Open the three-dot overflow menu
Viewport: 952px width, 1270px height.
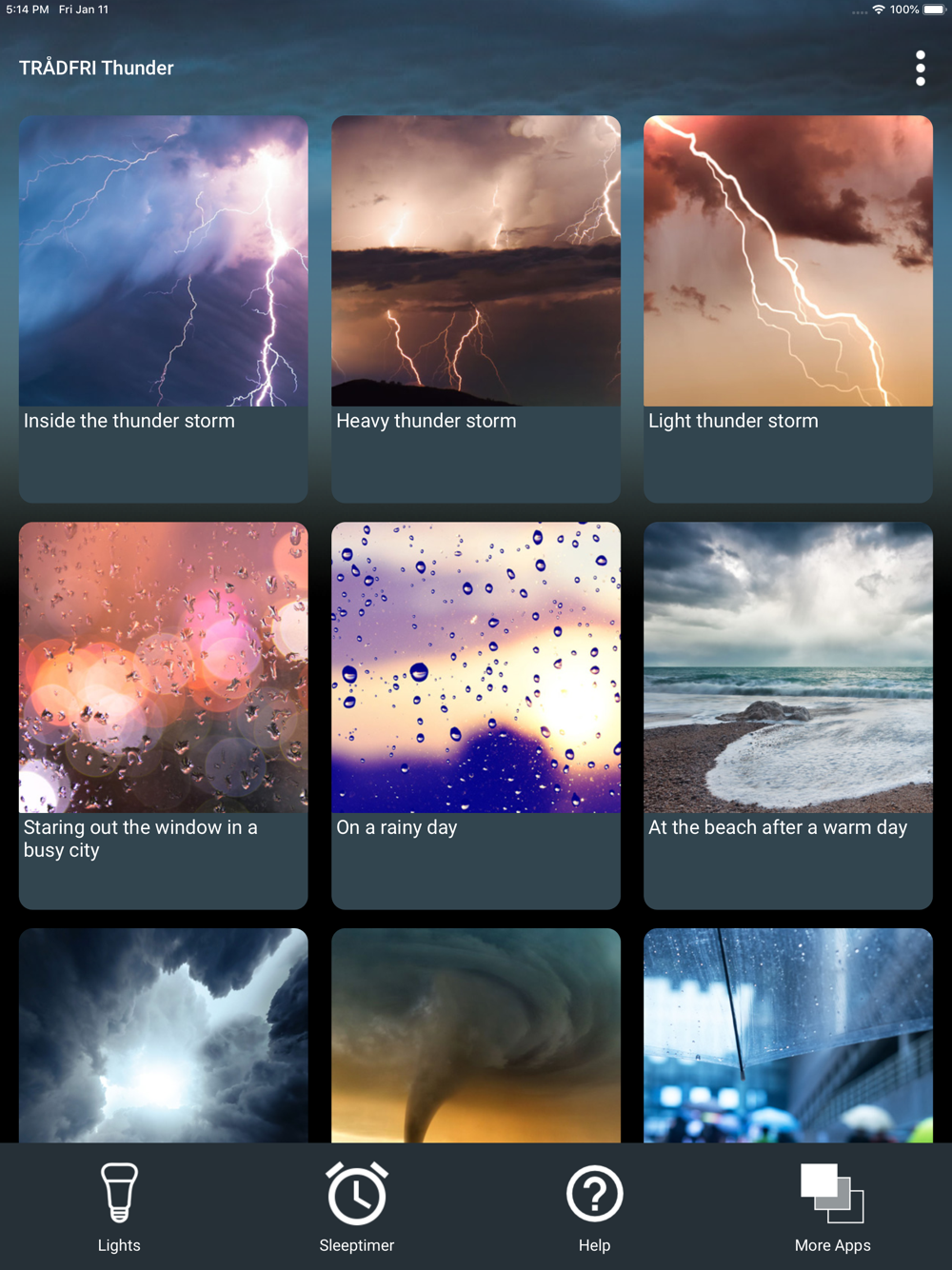coord(920,69)
